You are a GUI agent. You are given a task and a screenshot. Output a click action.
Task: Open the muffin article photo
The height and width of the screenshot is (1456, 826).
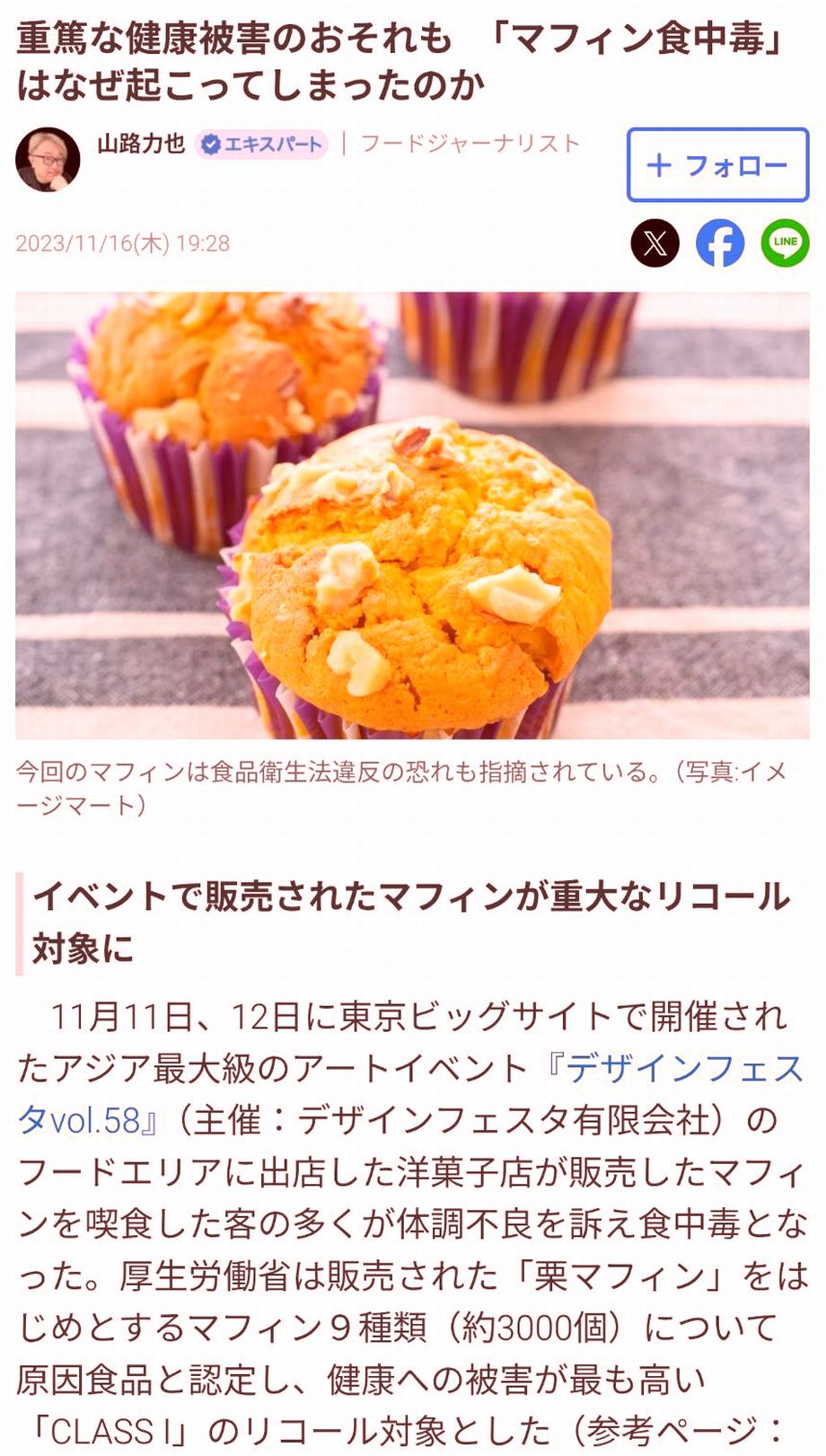412,515
